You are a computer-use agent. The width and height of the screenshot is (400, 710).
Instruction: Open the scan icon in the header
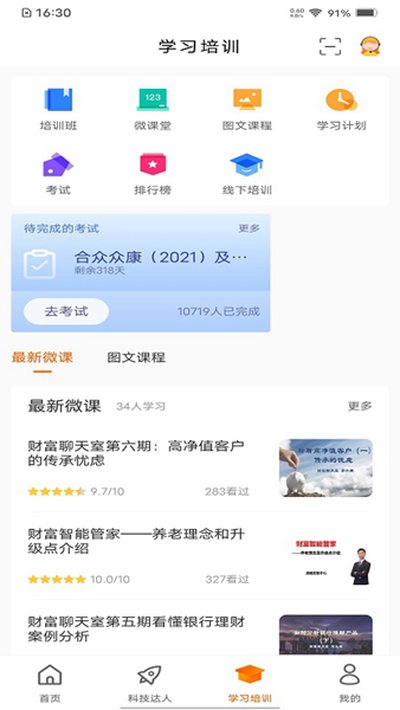[330, 47]
